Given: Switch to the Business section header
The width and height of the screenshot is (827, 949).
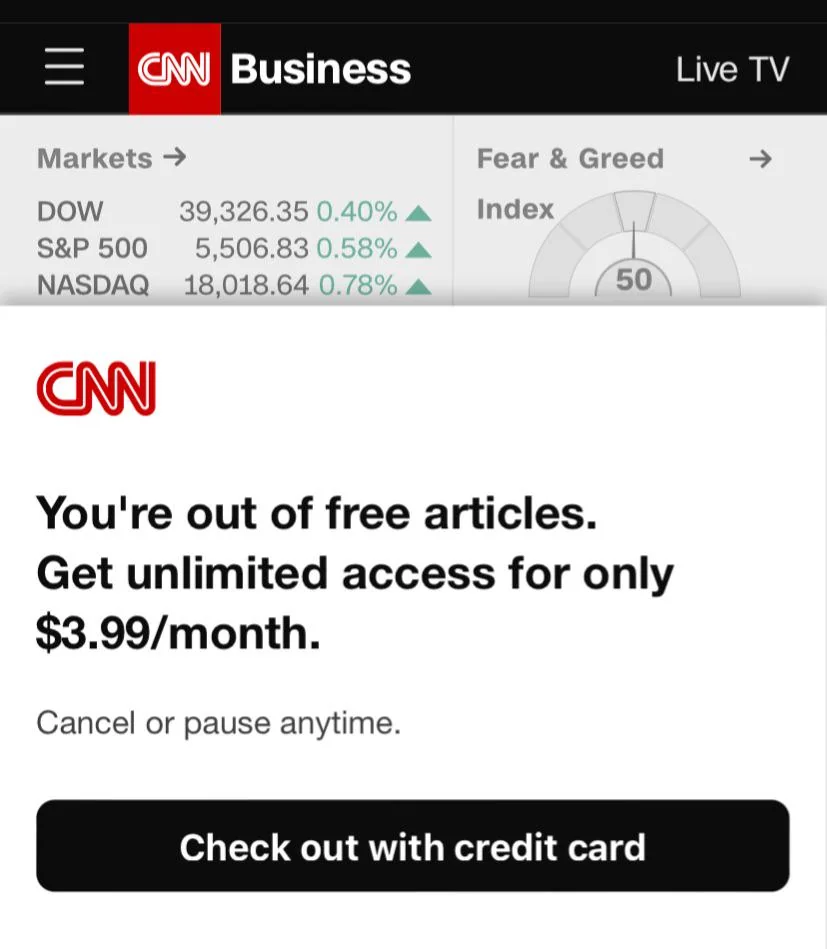Looking at the screenshot, I should pyautogui.click(x=321, y=68).
